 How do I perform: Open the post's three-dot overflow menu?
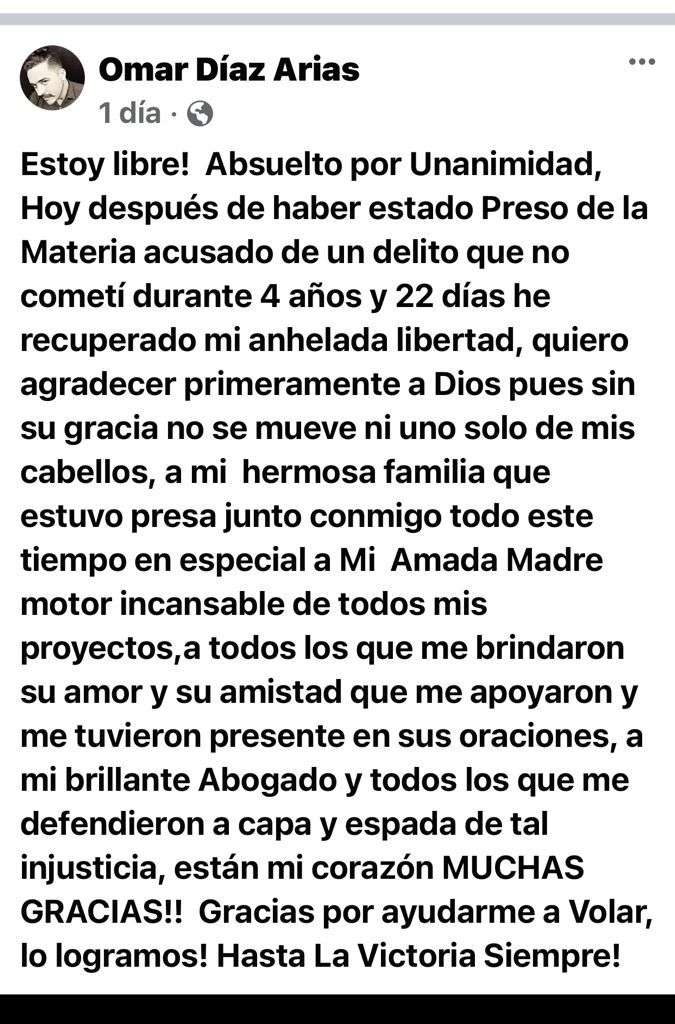641,62
